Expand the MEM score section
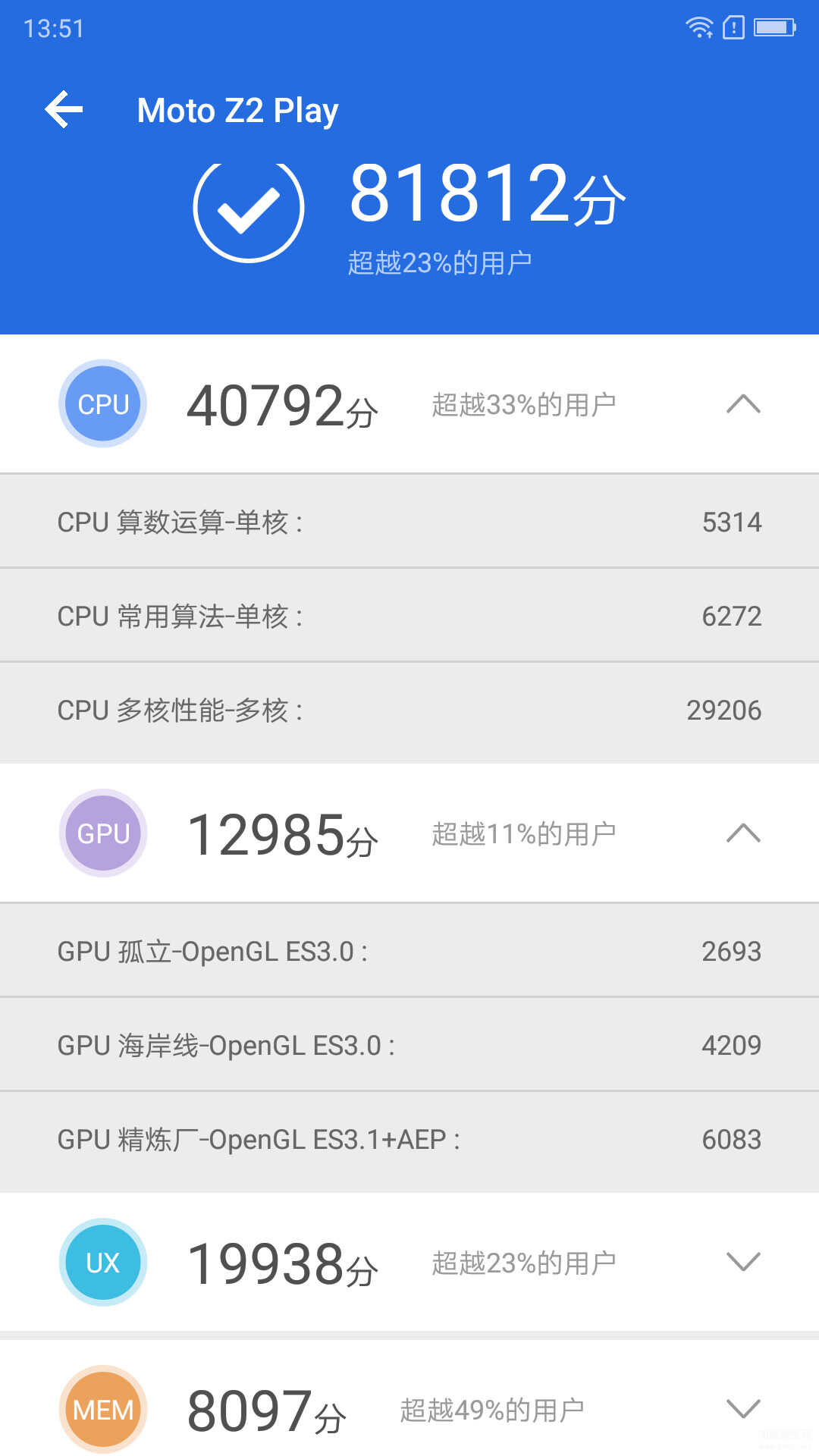Viewport: 819px width, 1456px height. tap(743, 1409)
